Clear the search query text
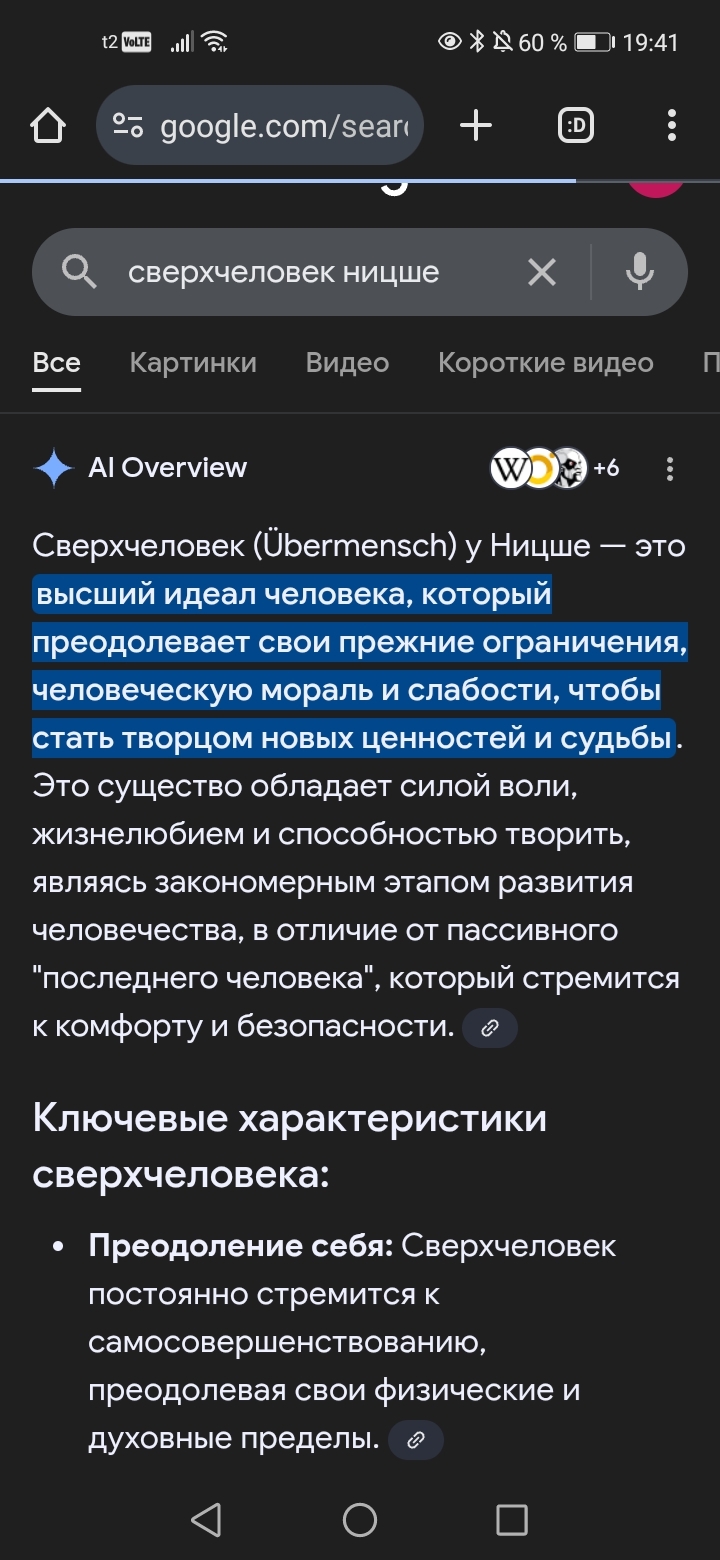 coord(542,272)
